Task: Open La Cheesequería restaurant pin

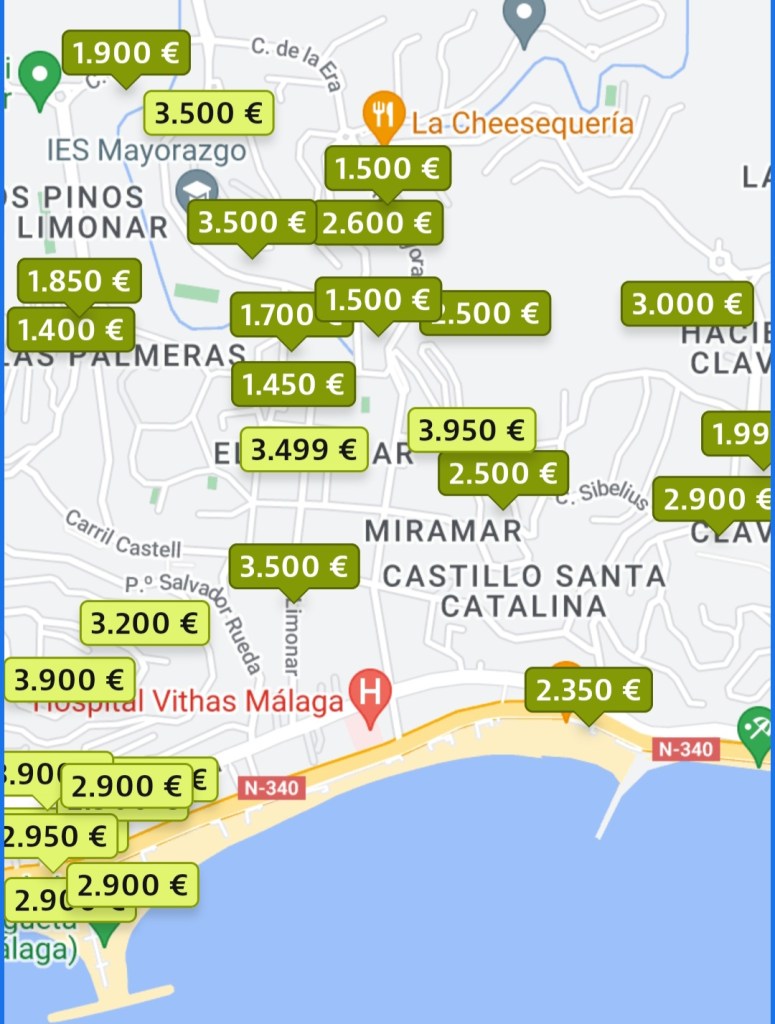Action: 383,116
